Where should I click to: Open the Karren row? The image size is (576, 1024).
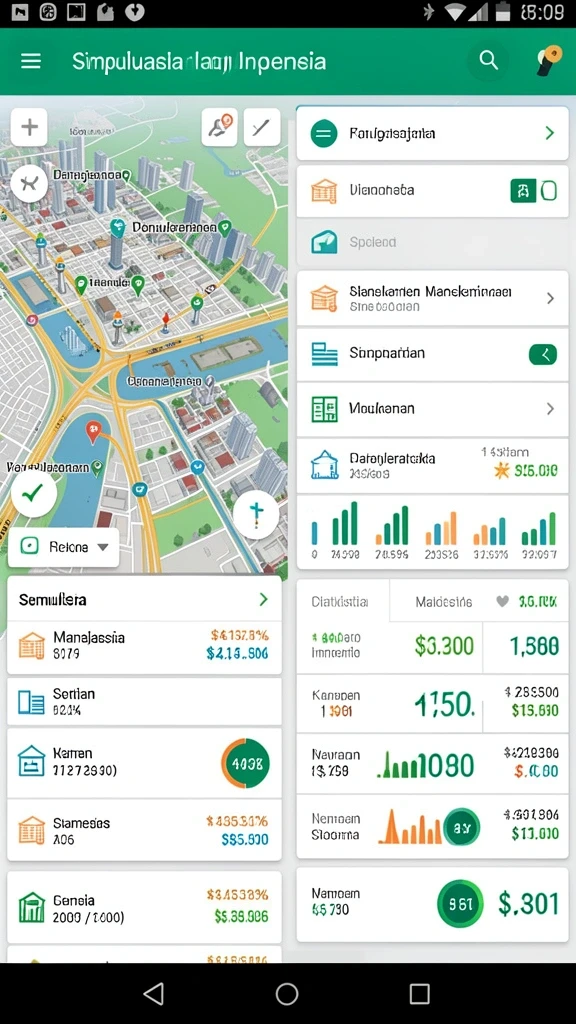[x=144, y=762]
